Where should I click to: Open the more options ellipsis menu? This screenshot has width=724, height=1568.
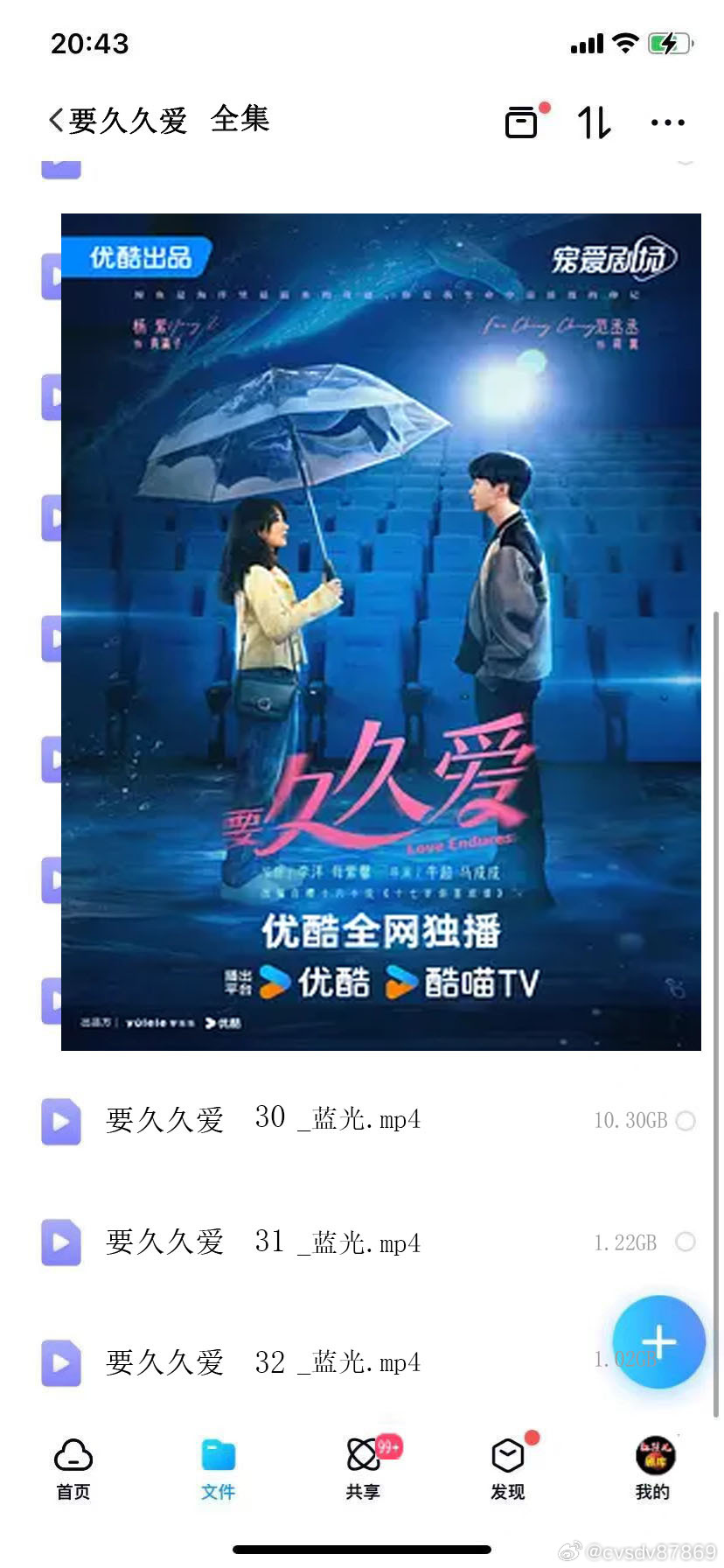(667, 122)
